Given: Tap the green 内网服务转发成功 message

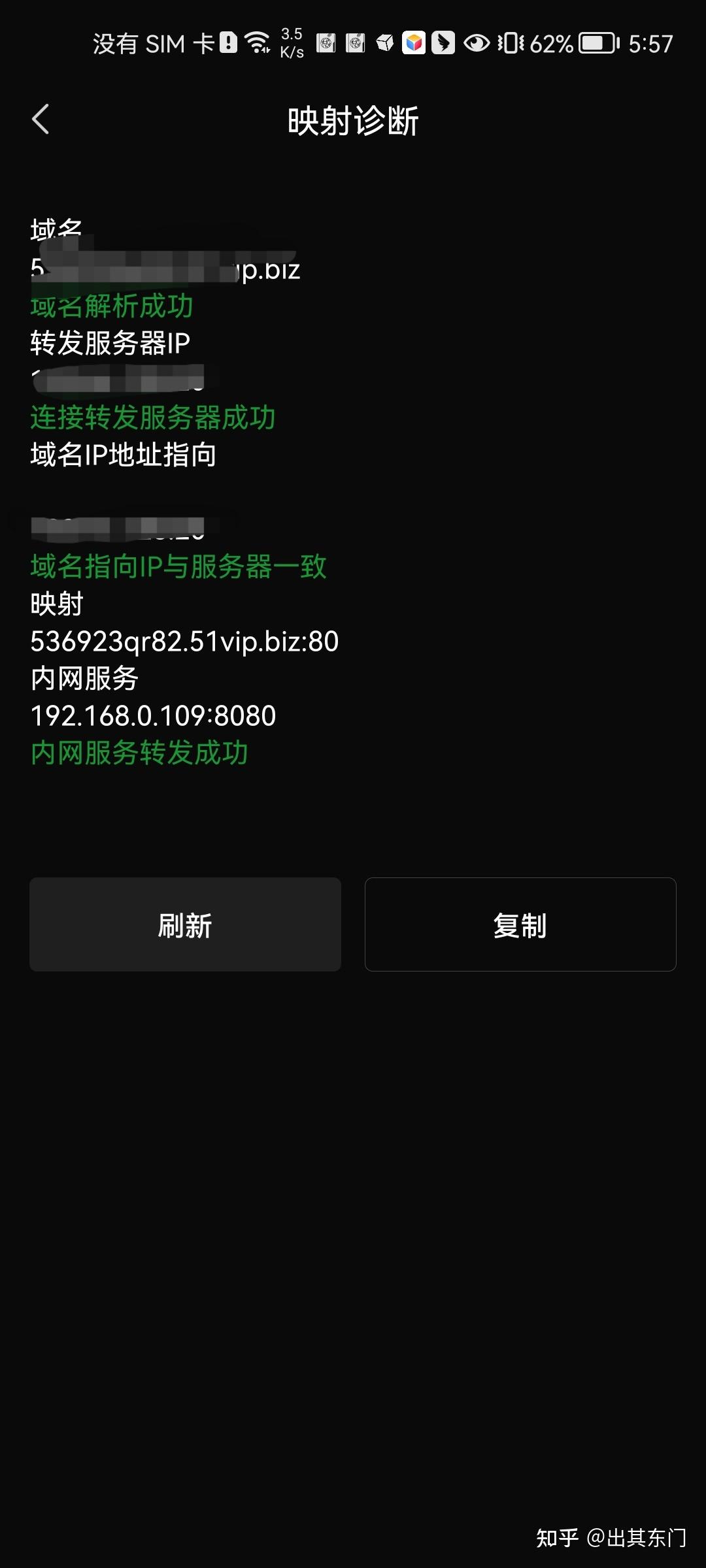Looking at the screenshot, I should click(x=139, y=752).
